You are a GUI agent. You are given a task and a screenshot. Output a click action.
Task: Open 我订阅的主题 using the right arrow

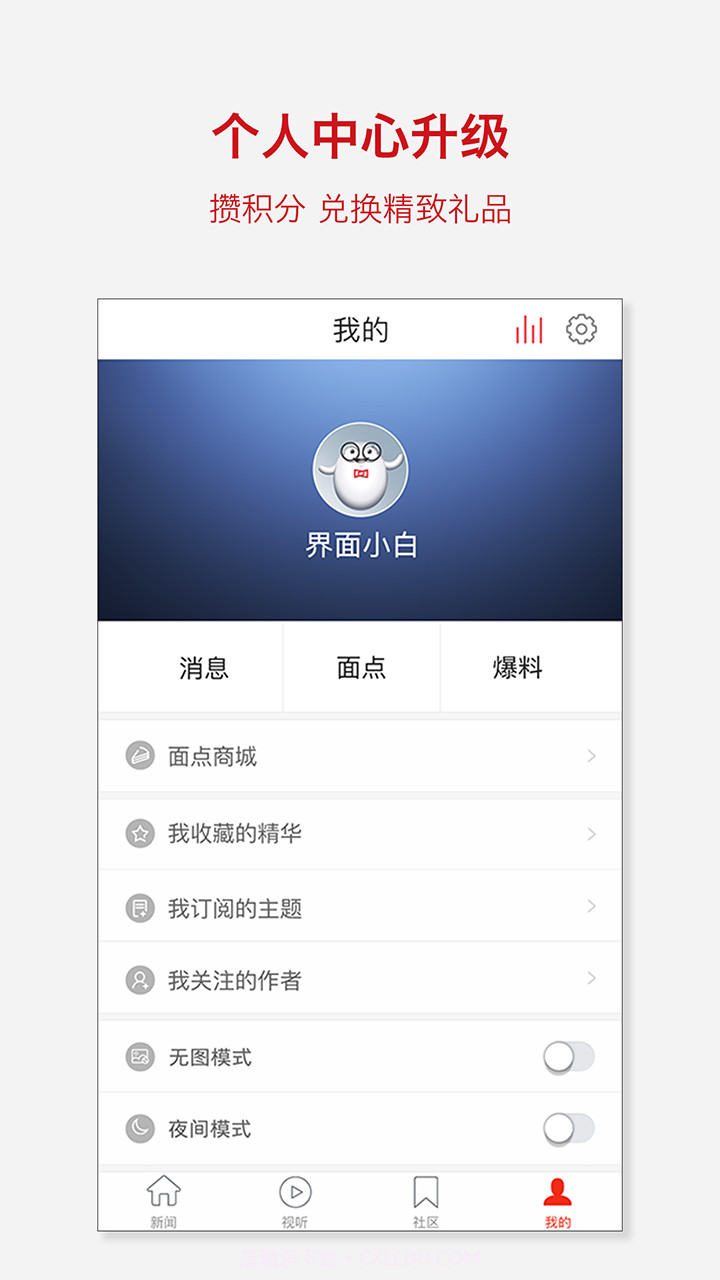[x=590, y=906]
